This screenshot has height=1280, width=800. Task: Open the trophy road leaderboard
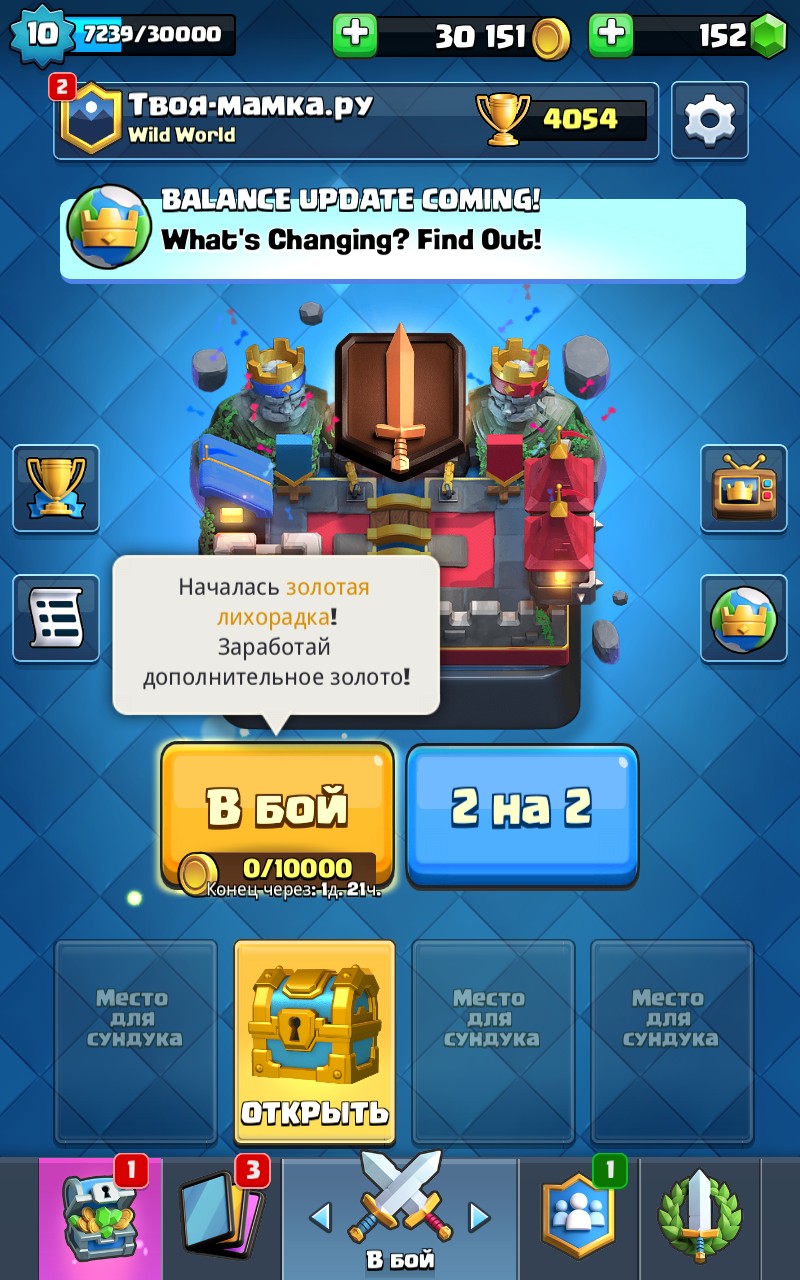click(x=56, y=490)
